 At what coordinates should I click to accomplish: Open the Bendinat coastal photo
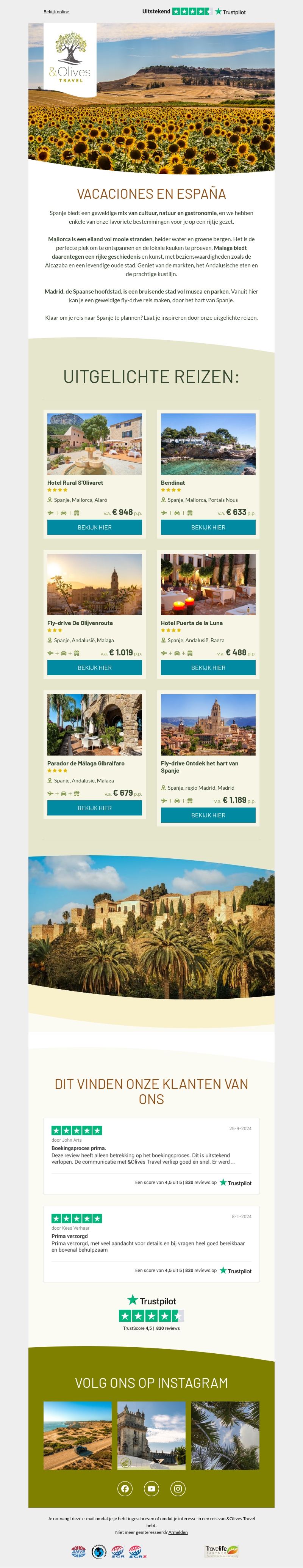(x=208, y=444)
